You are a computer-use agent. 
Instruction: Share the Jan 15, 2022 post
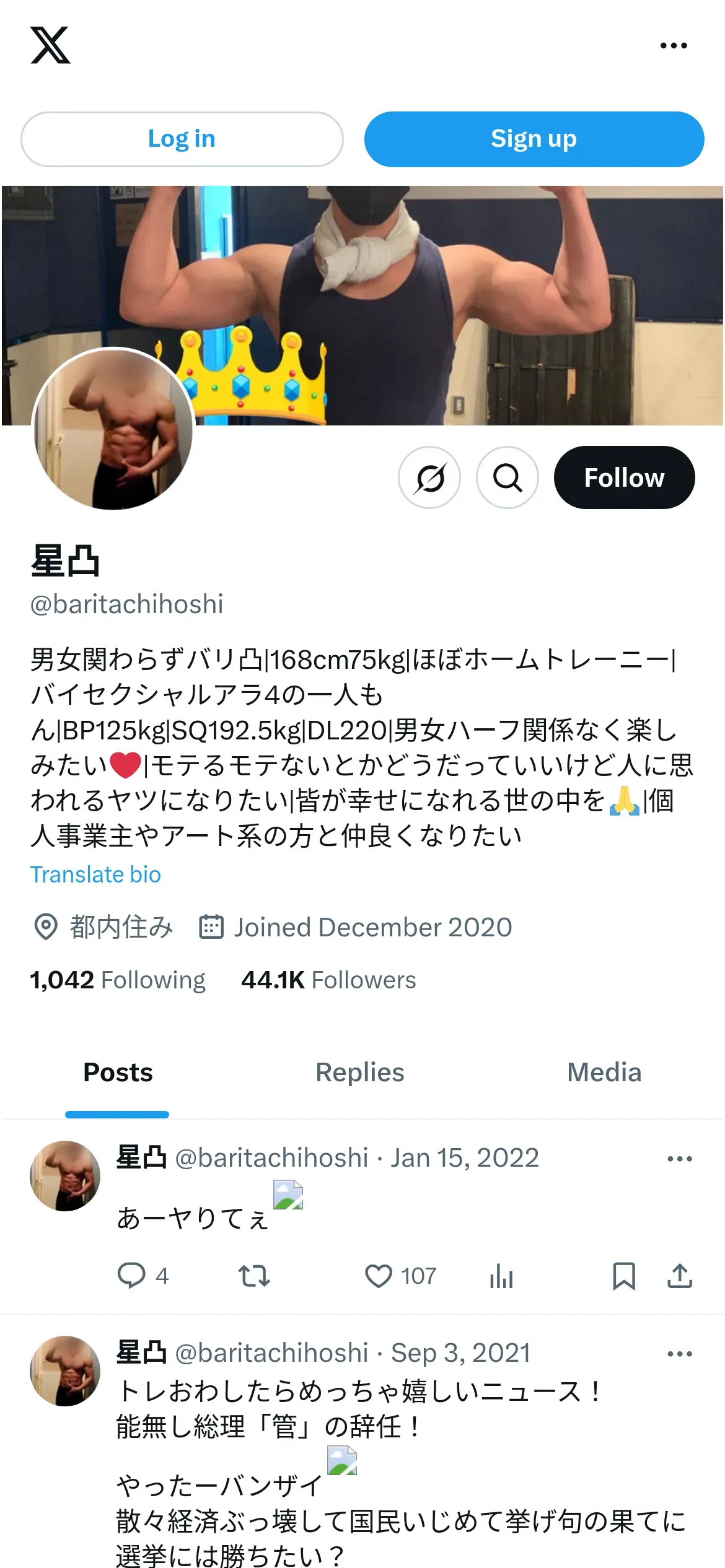click(x=680, y=1276)
